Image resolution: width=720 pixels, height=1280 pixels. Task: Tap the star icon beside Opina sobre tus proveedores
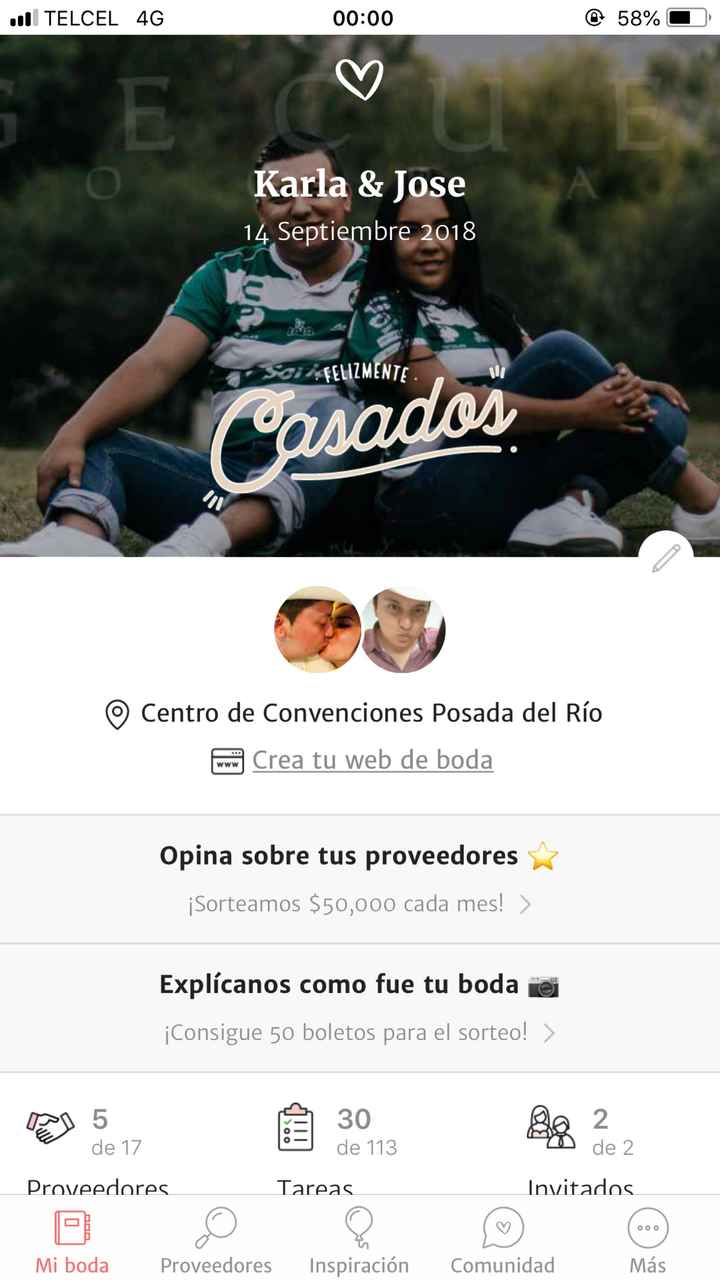tap(541, 856)
